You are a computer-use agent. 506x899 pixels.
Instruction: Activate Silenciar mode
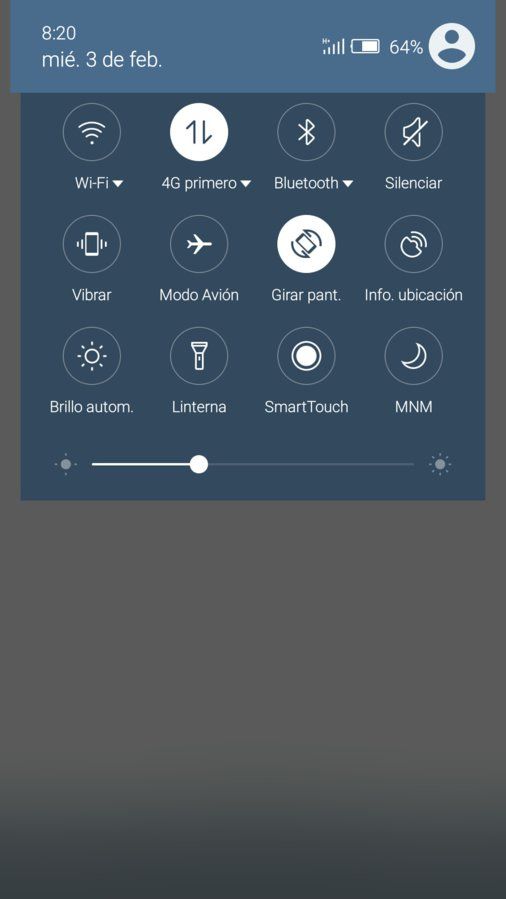pos(413,132)
